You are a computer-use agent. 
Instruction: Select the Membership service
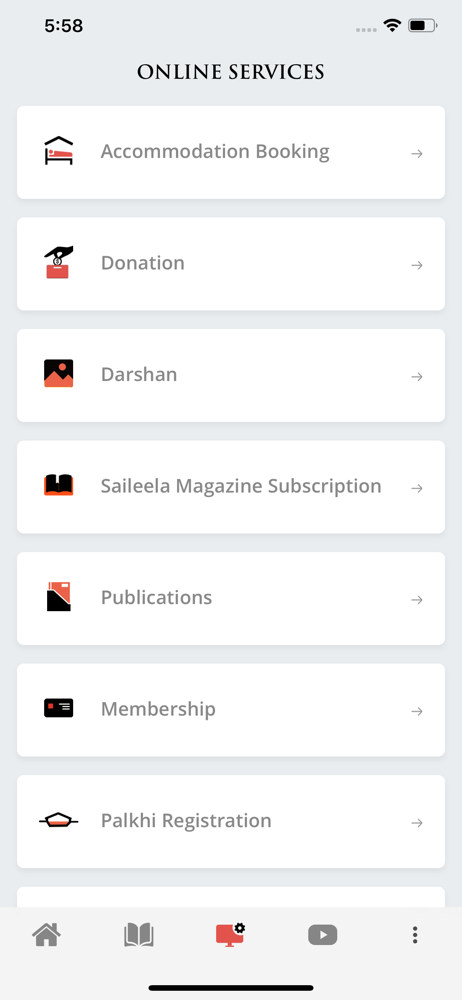[x=230, y=710]
